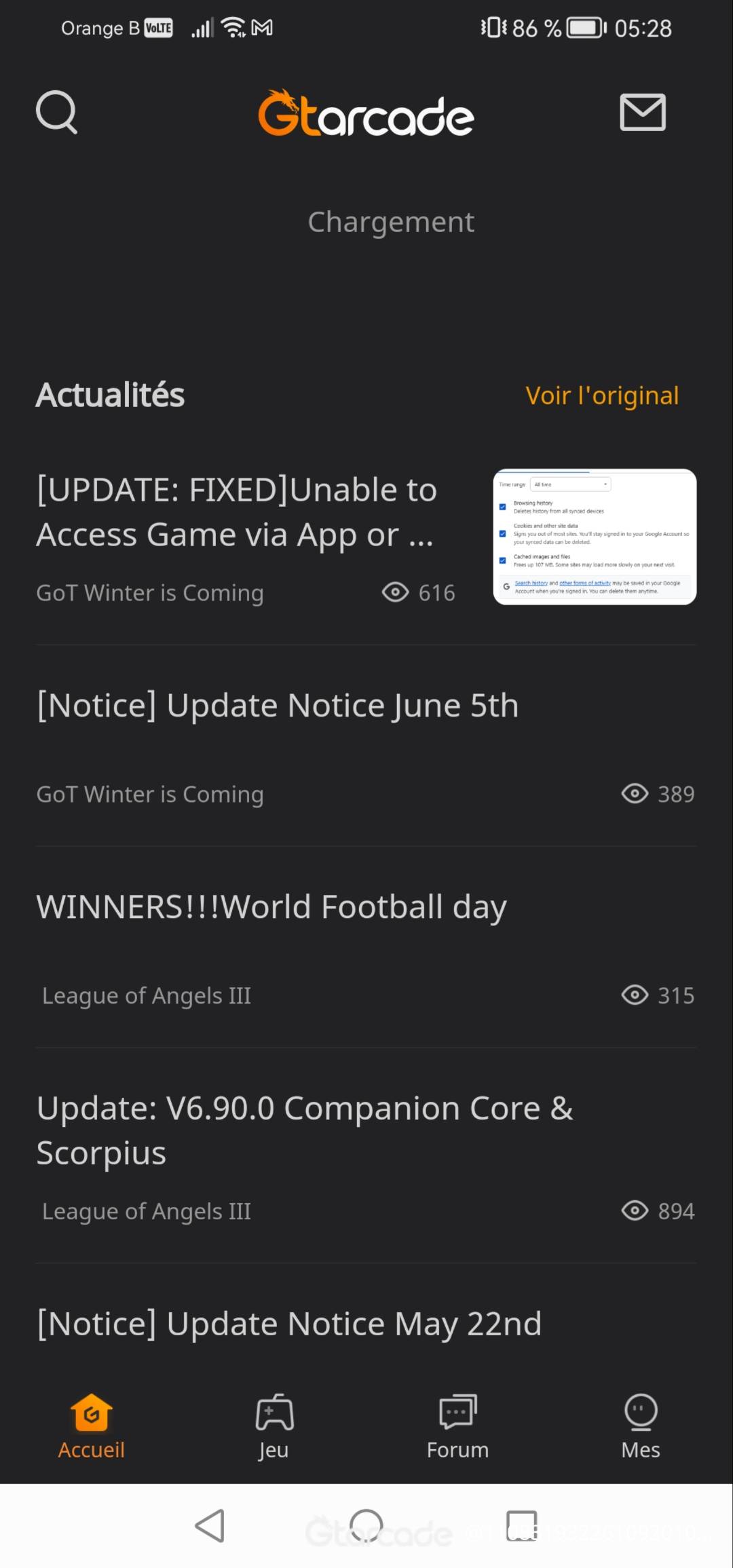
Task: Tap the Voir l'original link
Action: [602, 396]
